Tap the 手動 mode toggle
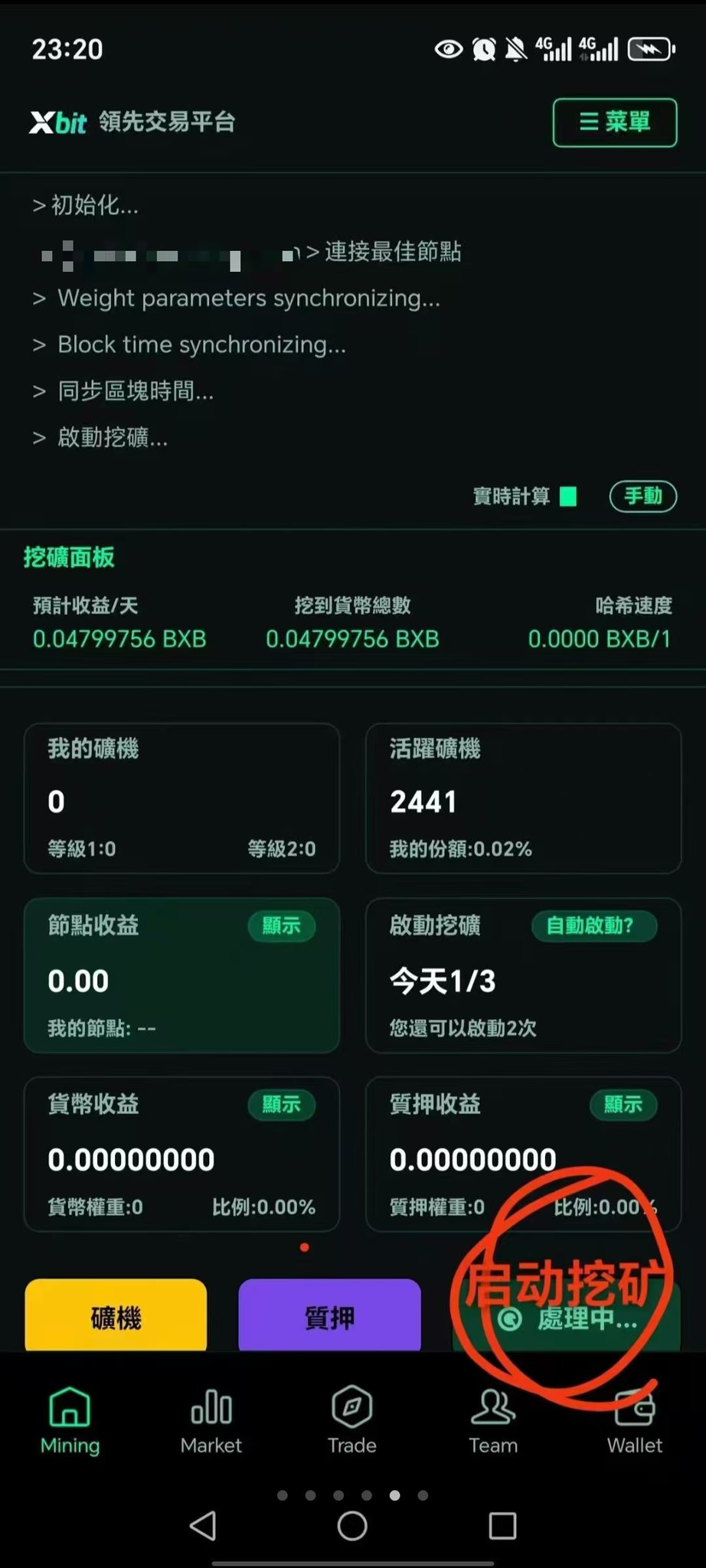This screenshot has height=1568, width=706. [x=643, y=496]
